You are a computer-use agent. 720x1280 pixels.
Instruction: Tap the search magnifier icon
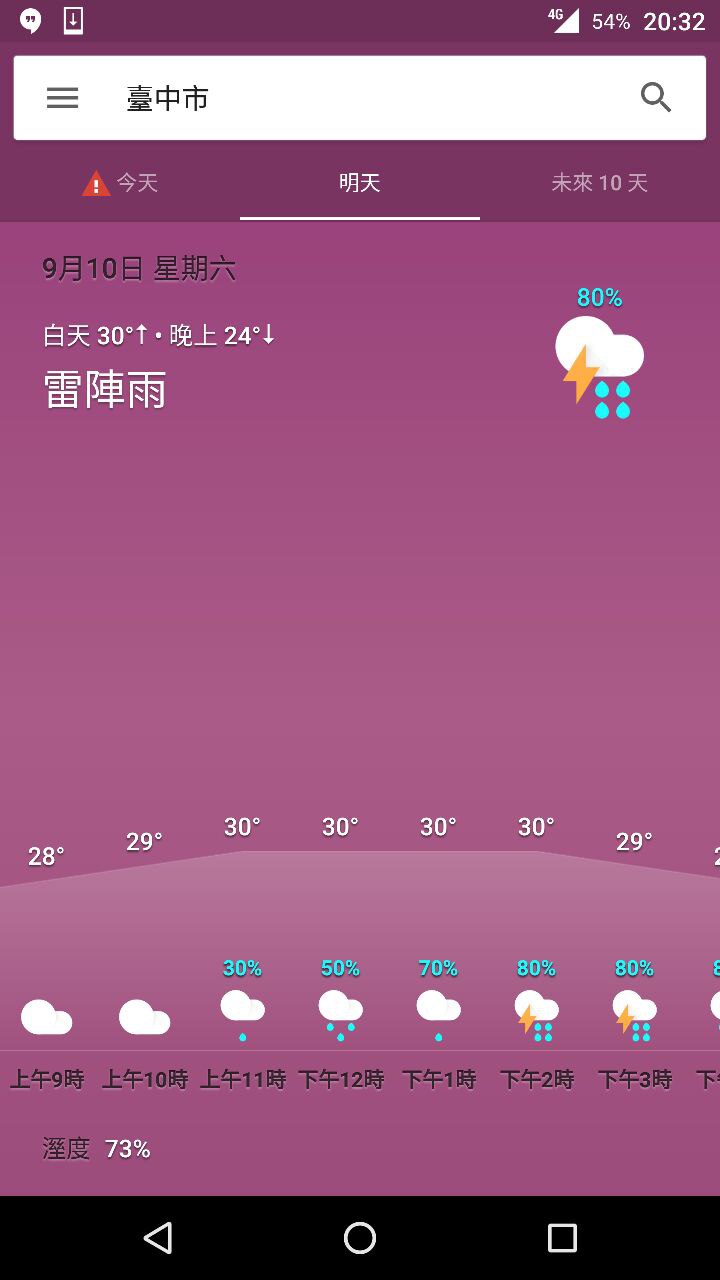tap(655, 98)
